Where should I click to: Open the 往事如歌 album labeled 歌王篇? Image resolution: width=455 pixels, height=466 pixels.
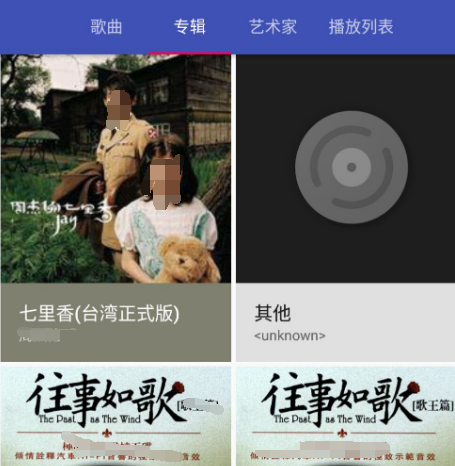(x=346, y=416)
